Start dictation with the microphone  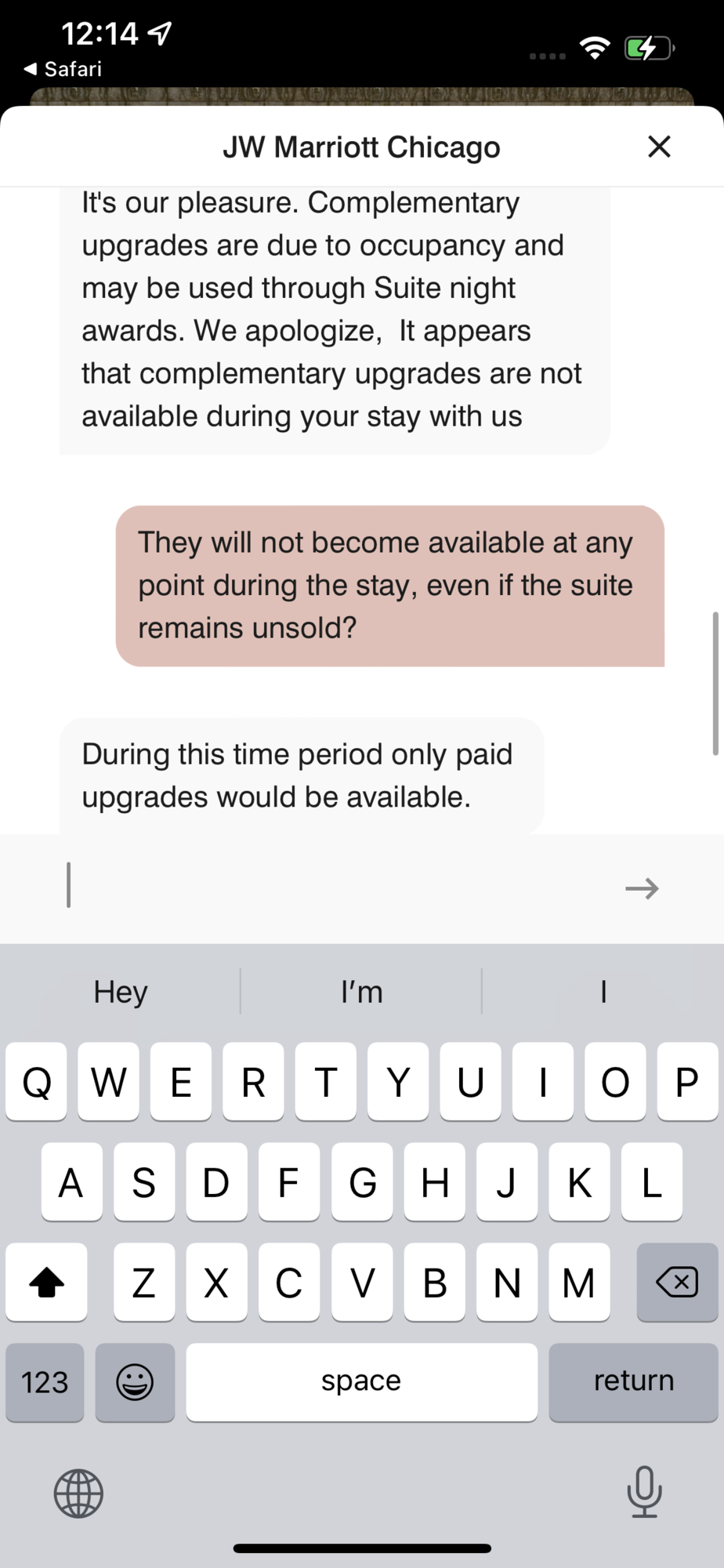tap(644, 1492)
